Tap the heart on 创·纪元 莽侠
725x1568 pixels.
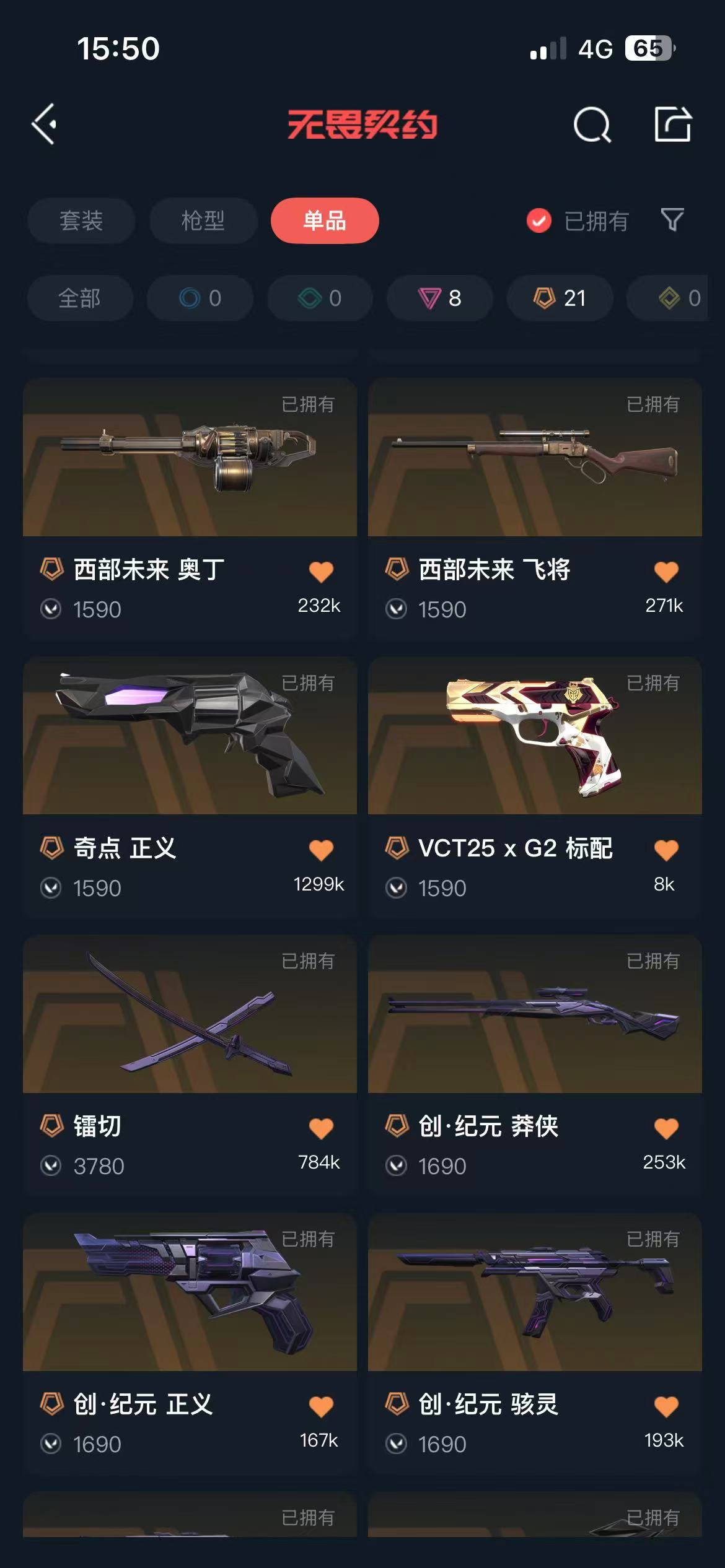point(666,1128)
